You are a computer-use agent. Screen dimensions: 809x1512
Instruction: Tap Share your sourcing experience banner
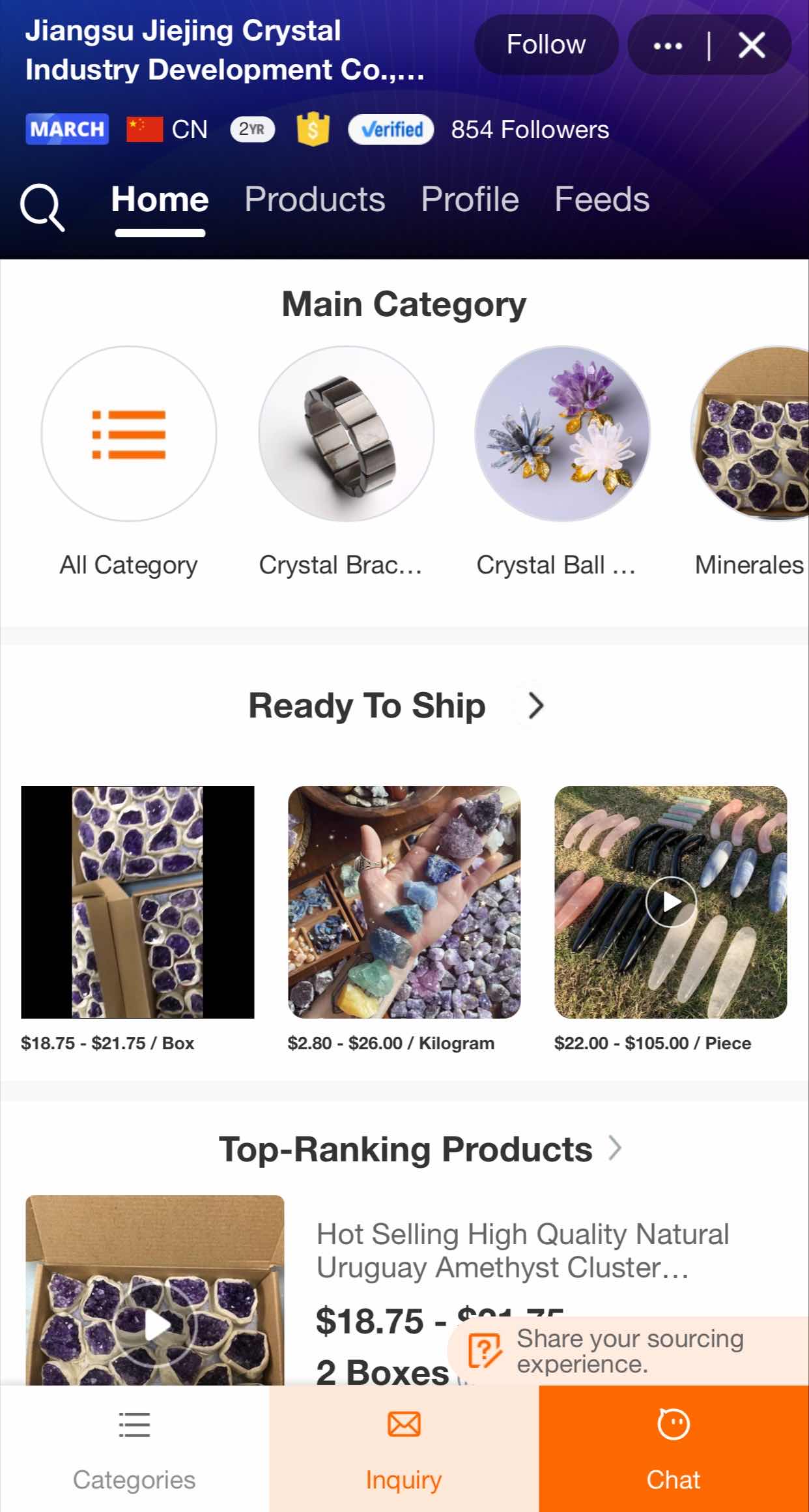pyautogui.click(x=628, y=1351)
